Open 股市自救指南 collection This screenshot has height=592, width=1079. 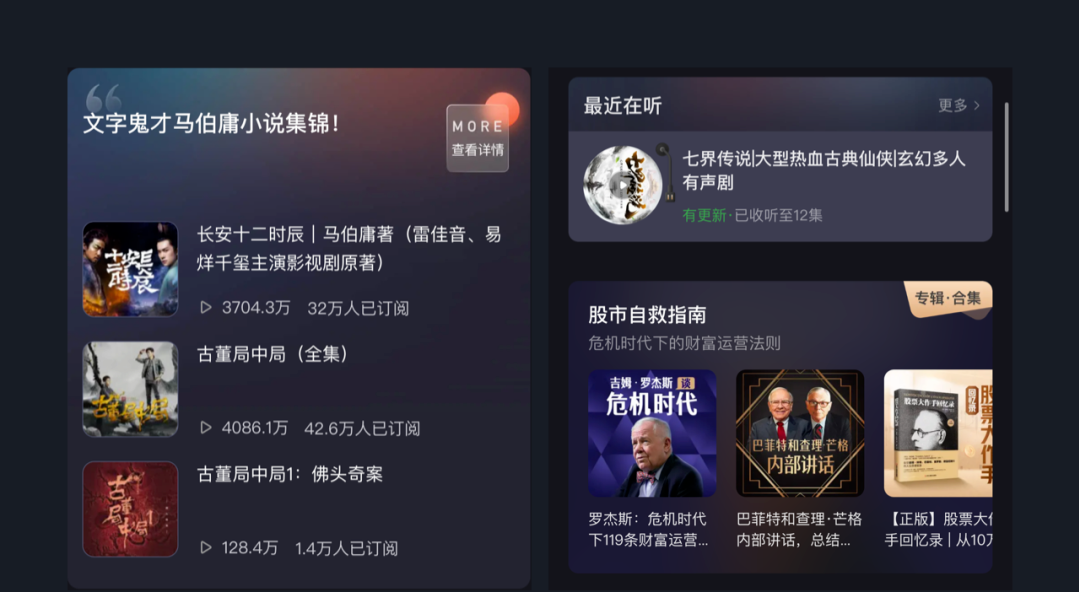click(648, 315)
